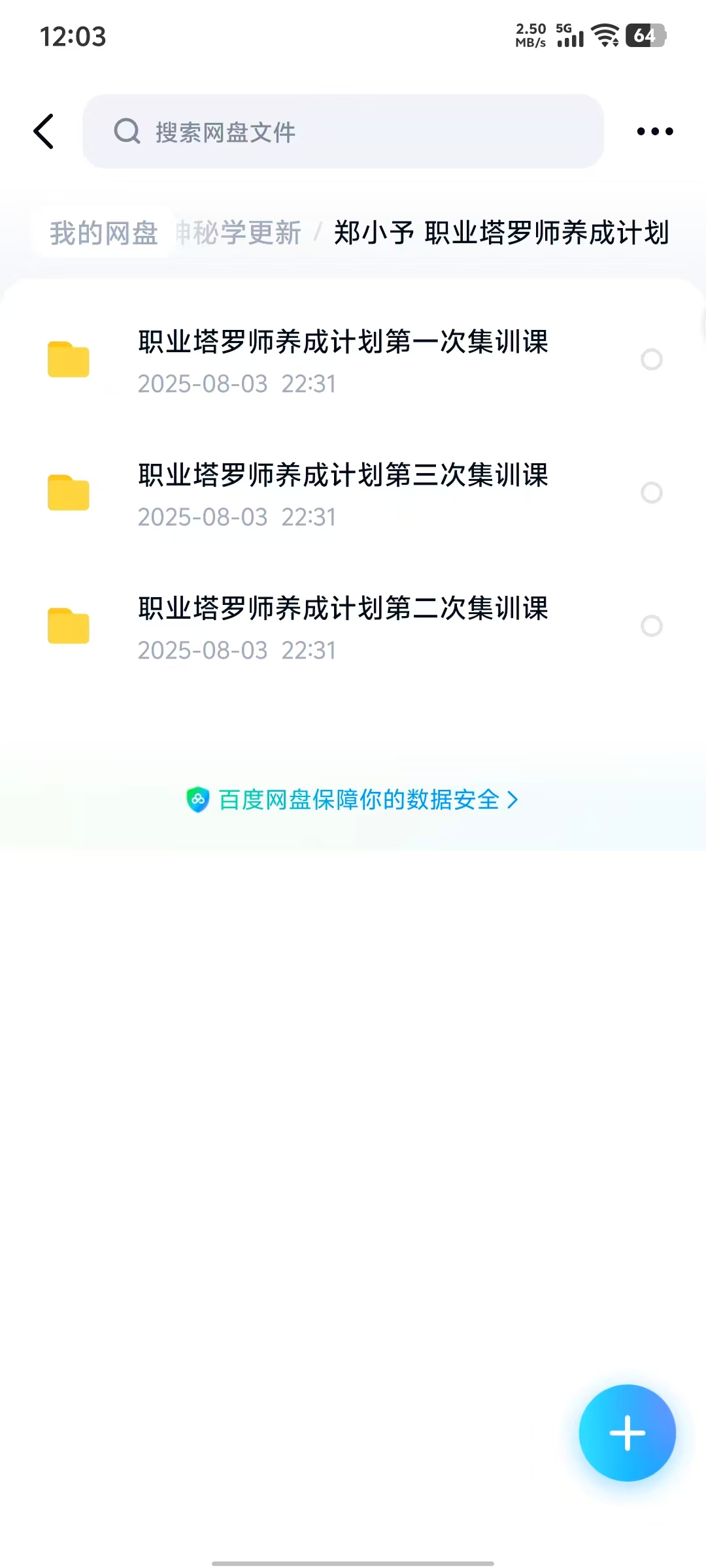
Task: Tap the blue plus floating button
Action: [627, 1433]
